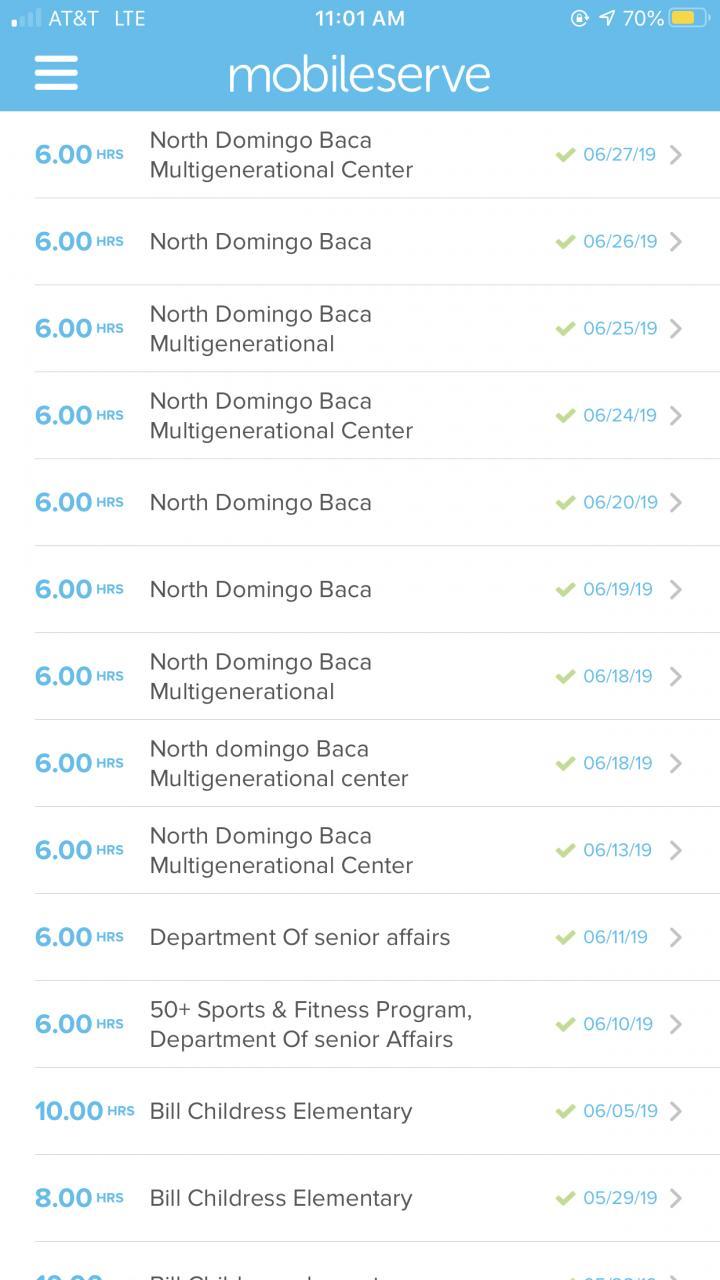Open the 06/13/19 Multigenerational Center entry
The image size is (720, 1280).
(360, 850)
